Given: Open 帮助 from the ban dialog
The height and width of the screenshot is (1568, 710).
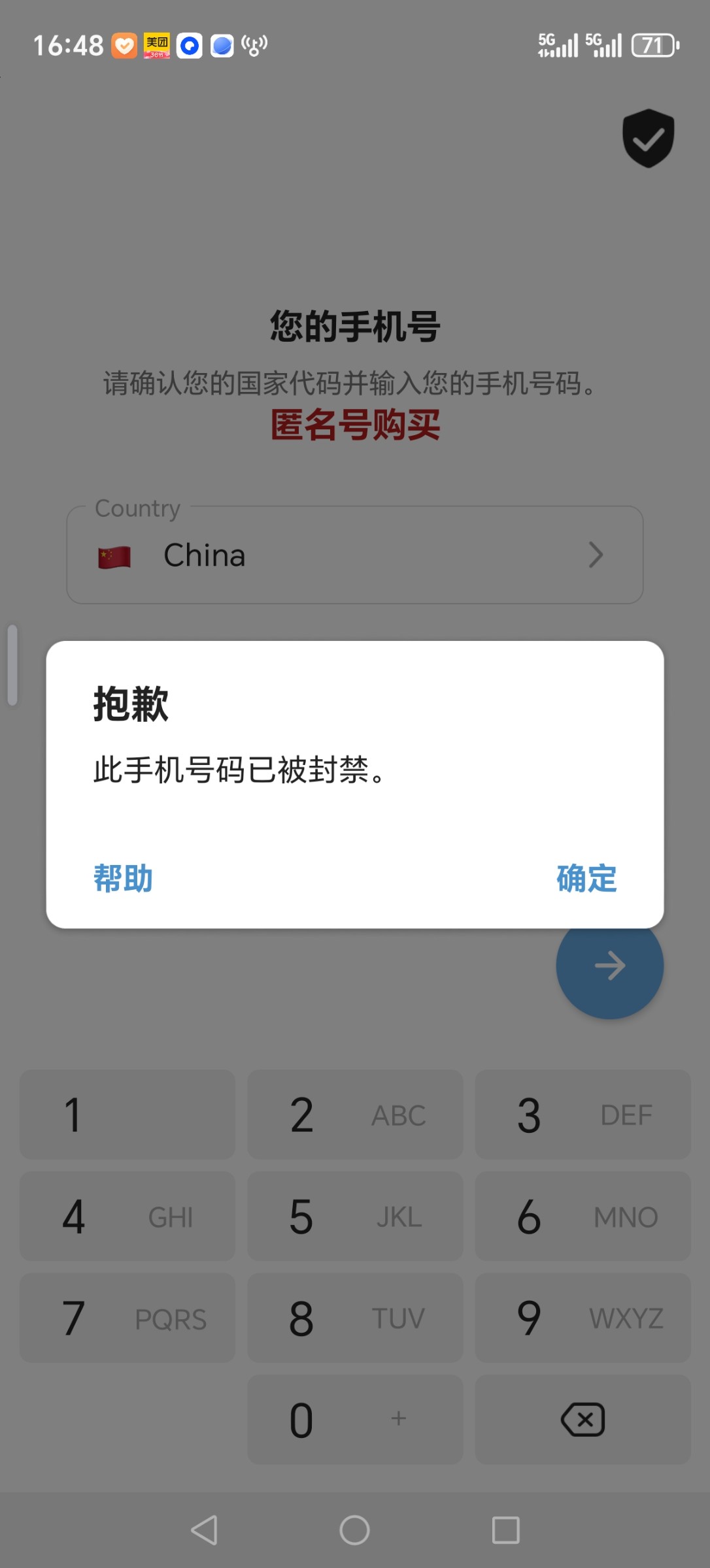Looking at the screenshot, I should point(123,878).
